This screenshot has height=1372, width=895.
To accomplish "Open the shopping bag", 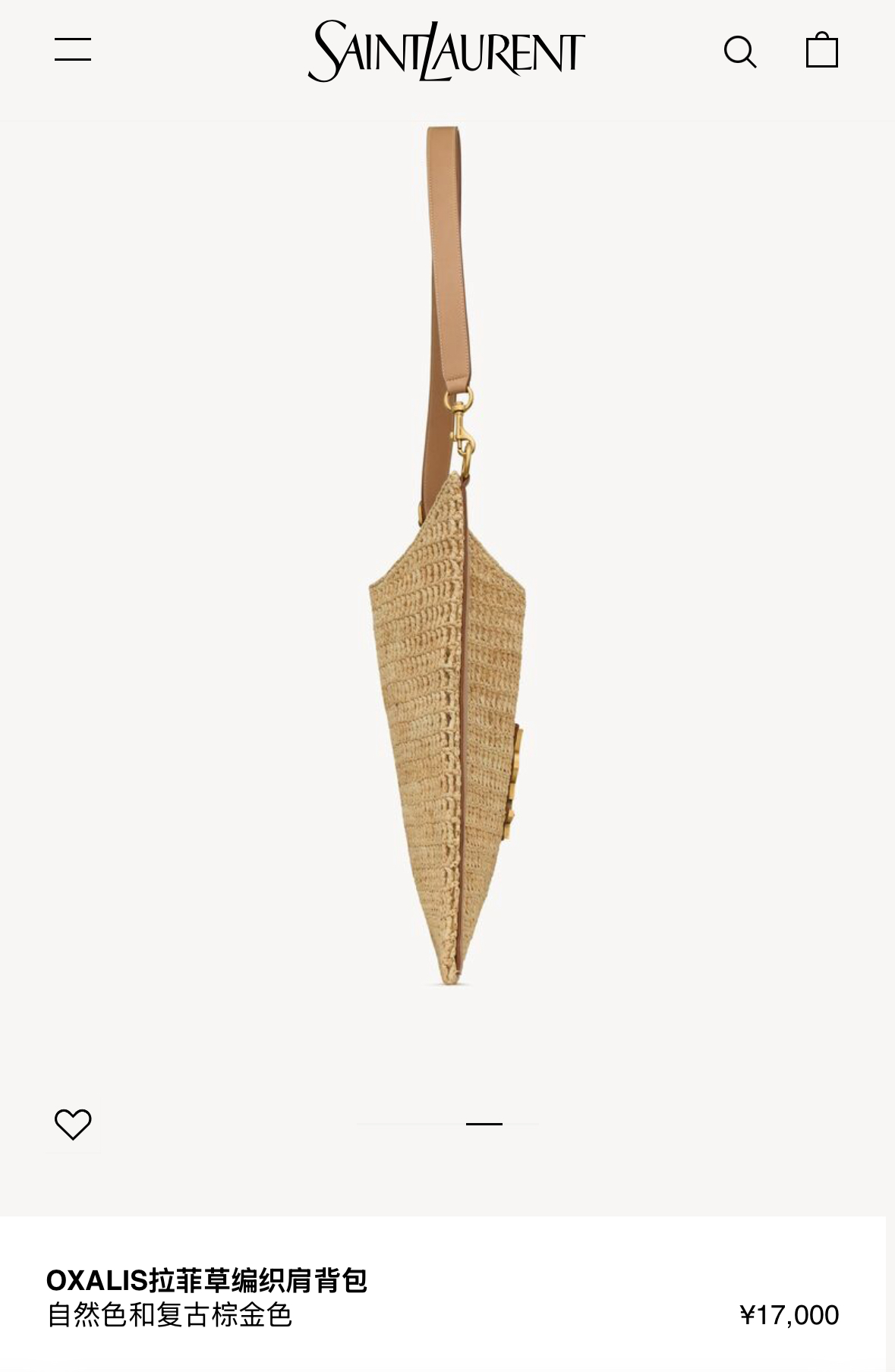I will coord(821,51).
